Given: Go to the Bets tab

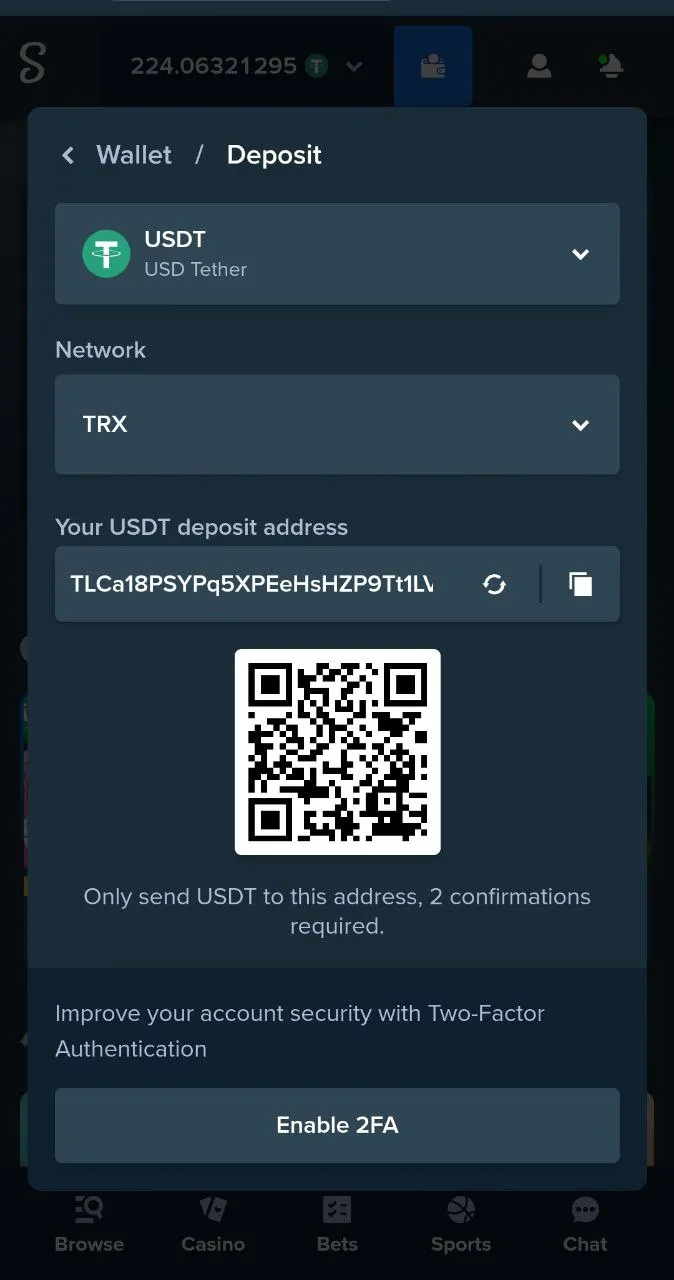Looking at the screenshot, I should [x=337, y=1225].
